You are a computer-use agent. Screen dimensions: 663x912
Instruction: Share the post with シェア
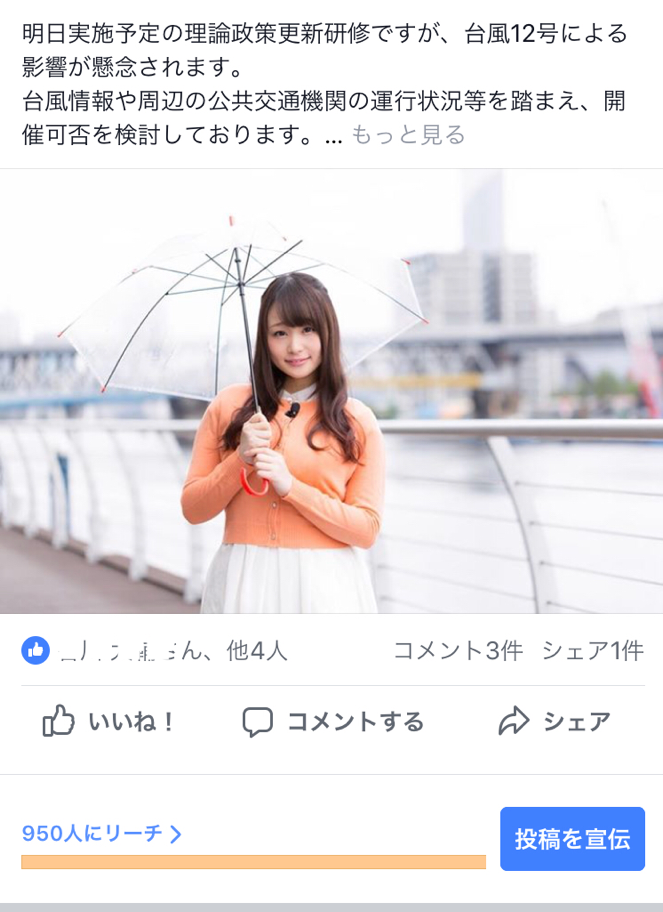coord(555,722)
